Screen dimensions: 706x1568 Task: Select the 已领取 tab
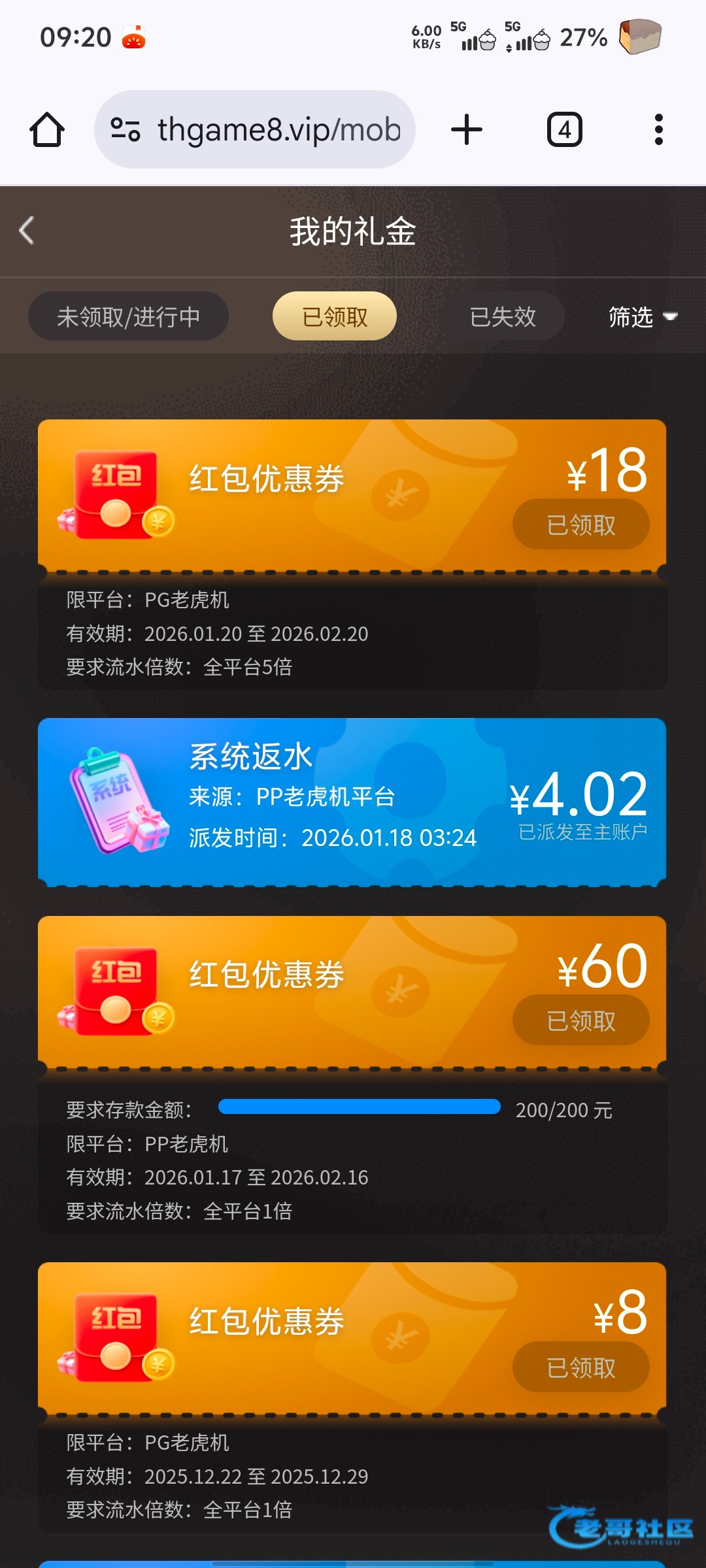334,317
